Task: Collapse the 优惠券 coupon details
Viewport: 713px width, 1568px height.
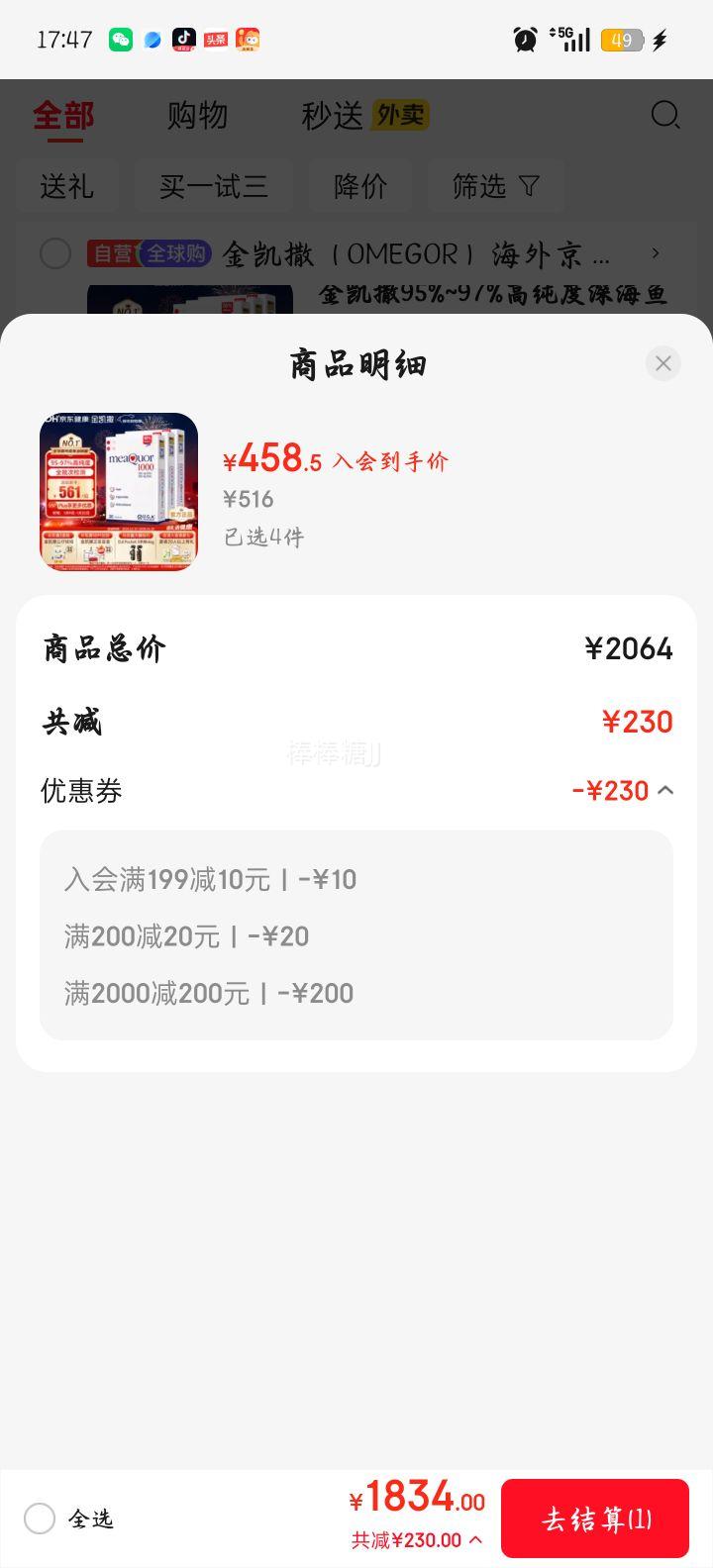Action: [666, 790]
